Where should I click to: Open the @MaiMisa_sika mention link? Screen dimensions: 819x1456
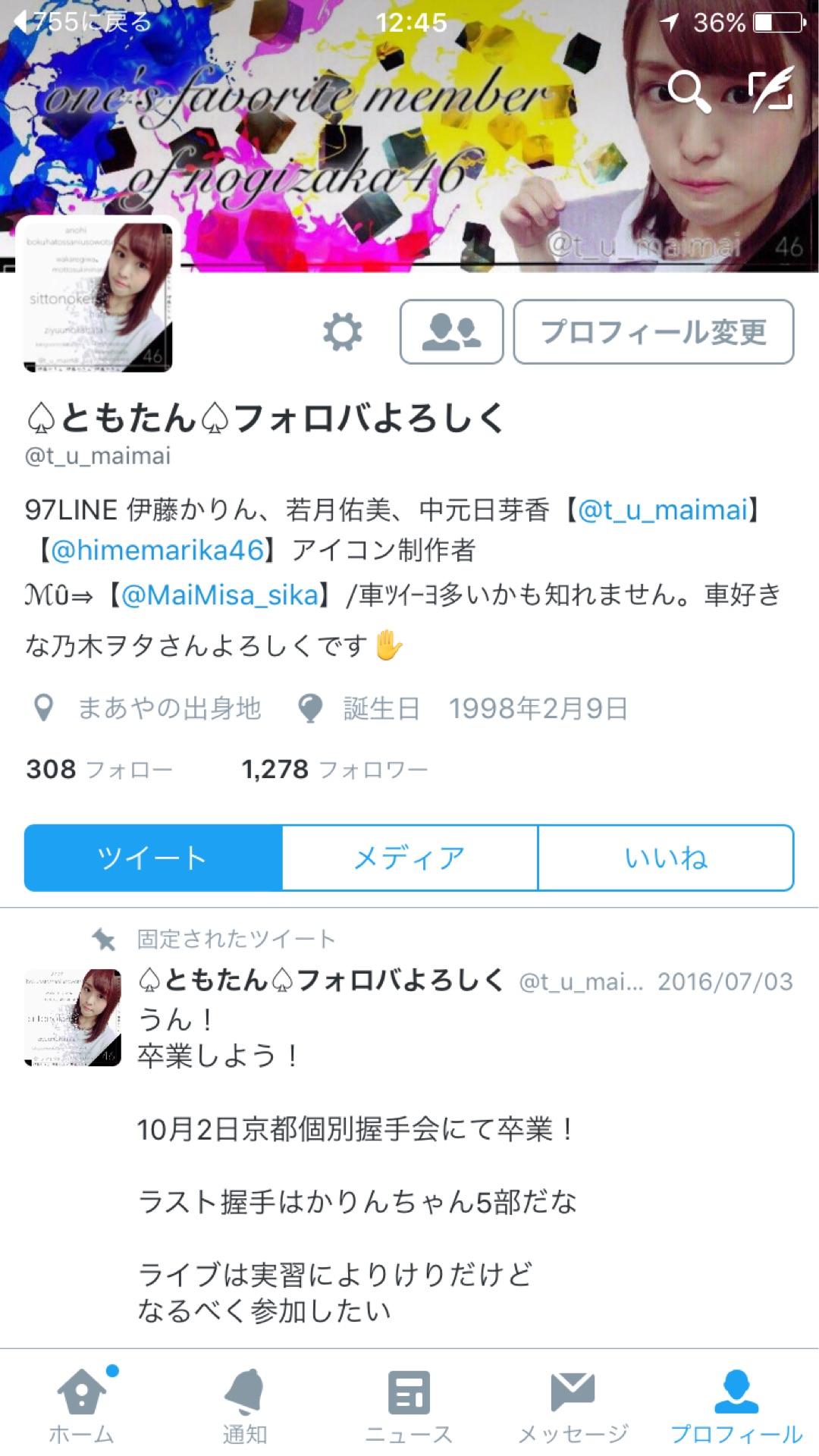pos(219,595)
